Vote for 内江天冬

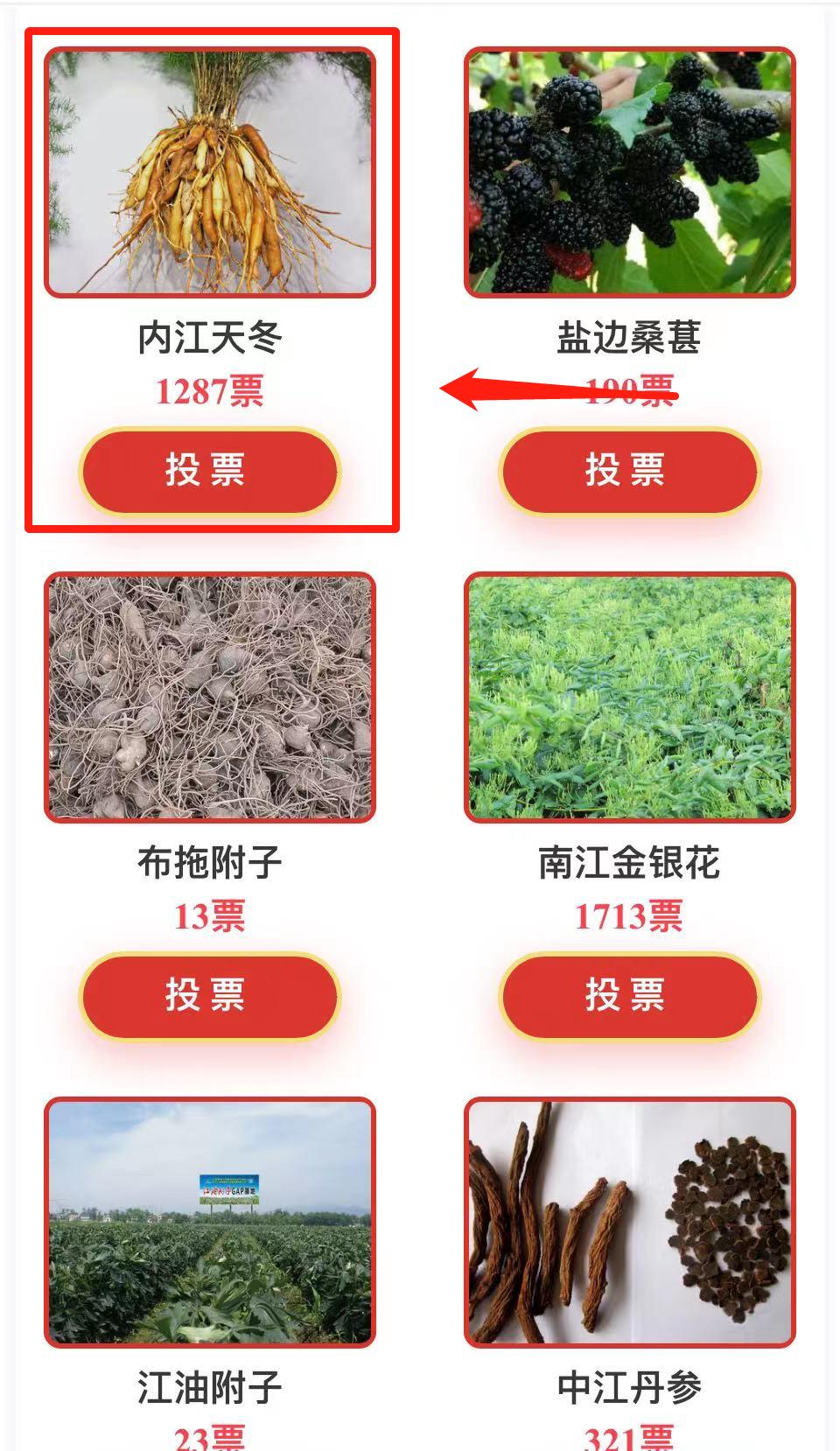point(209,471)
